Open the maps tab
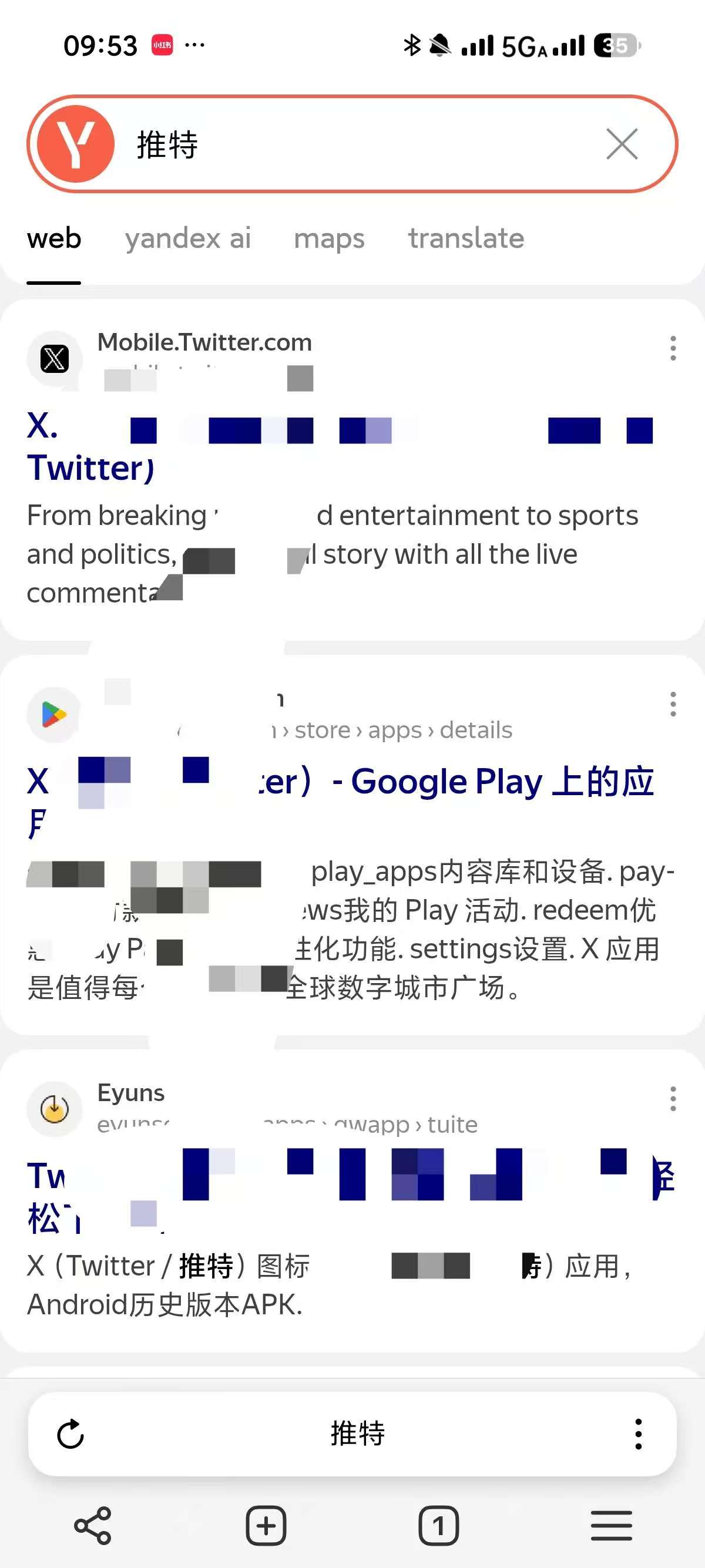The image size is (705, 1568). click(330, 238)
